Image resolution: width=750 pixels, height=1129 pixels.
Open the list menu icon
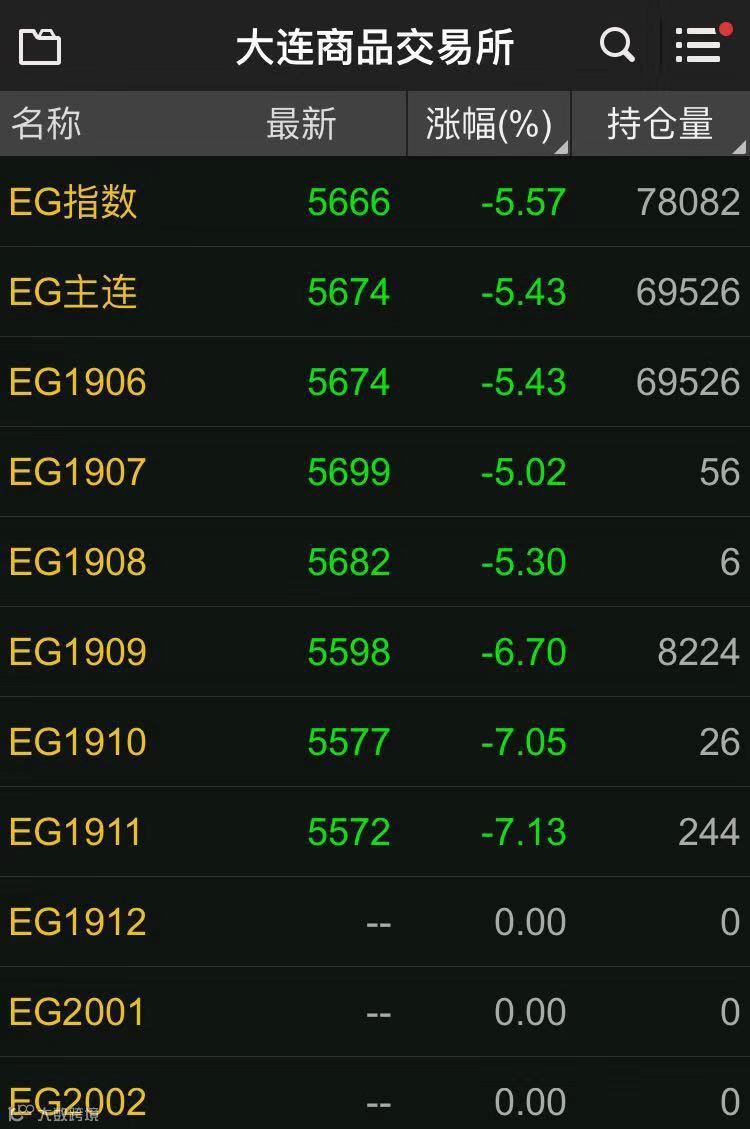pyautogui.click(x=699, y=45)
